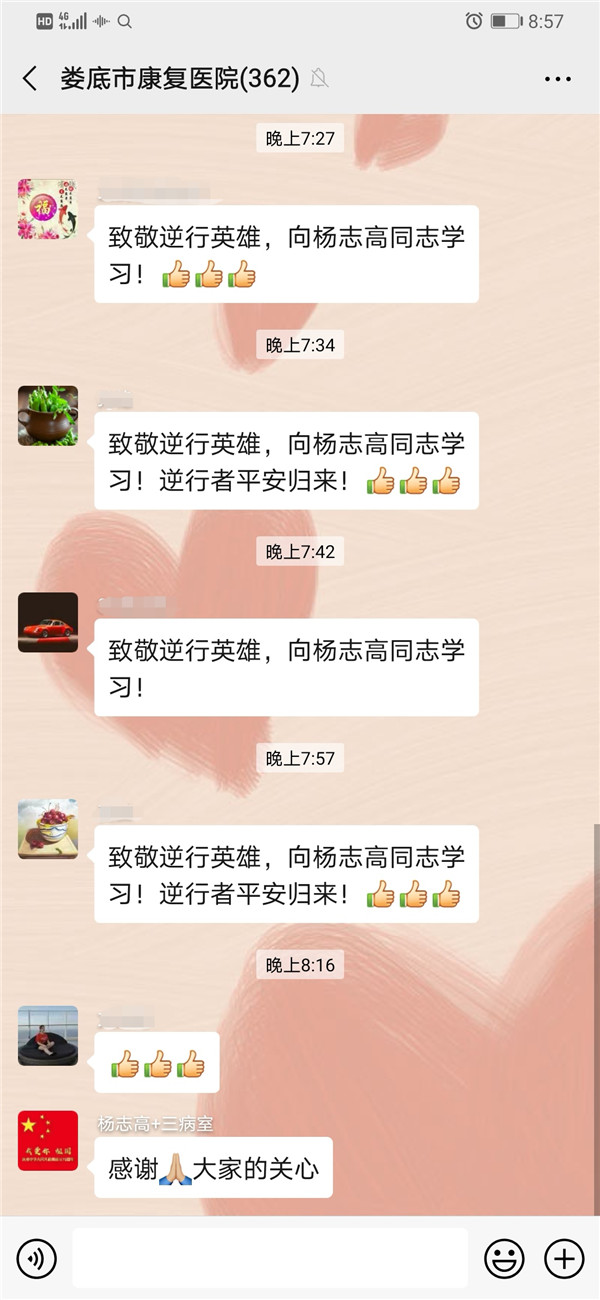The image size is (600, 1300).
Task: Open the plus attachment menu
Action: [x=564, y=1258]
